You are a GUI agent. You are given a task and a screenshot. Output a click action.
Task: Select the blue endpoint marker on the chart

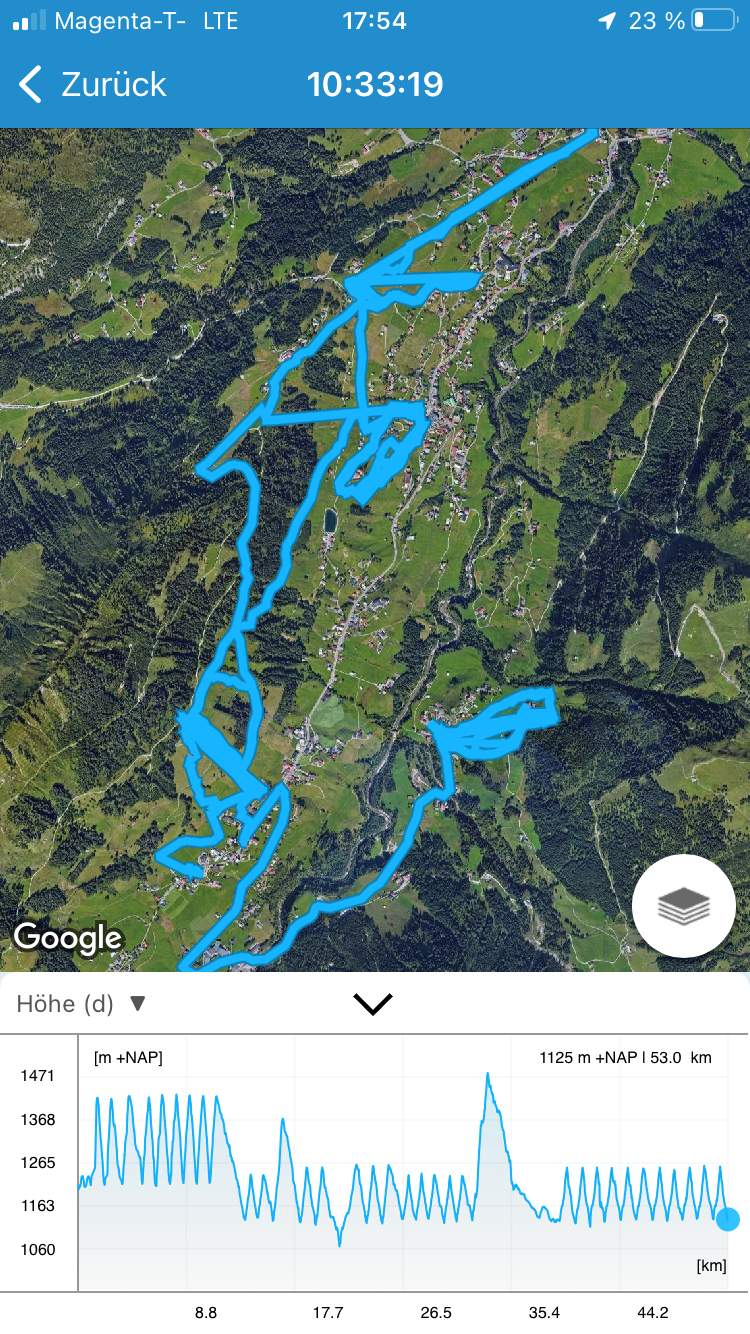[x=728, y=1219]
